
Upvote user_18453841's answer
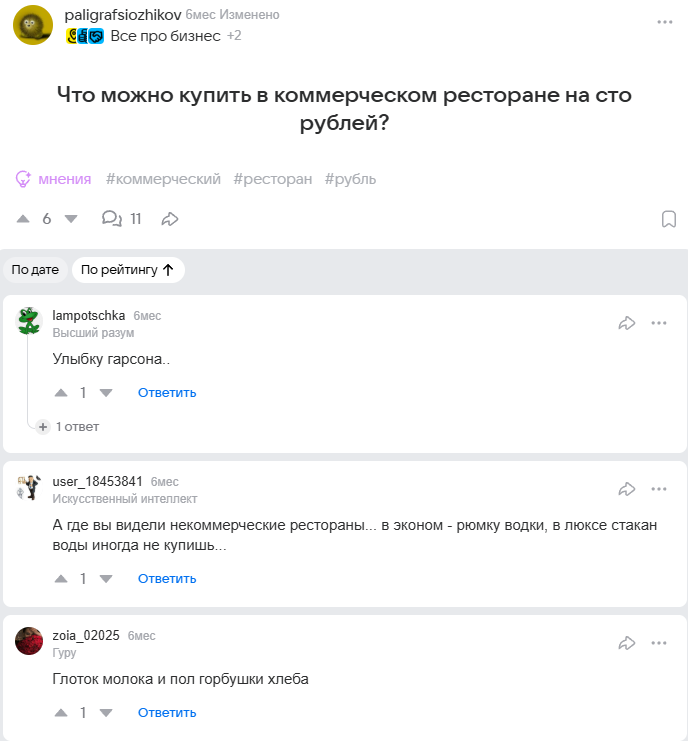point(61,579)
